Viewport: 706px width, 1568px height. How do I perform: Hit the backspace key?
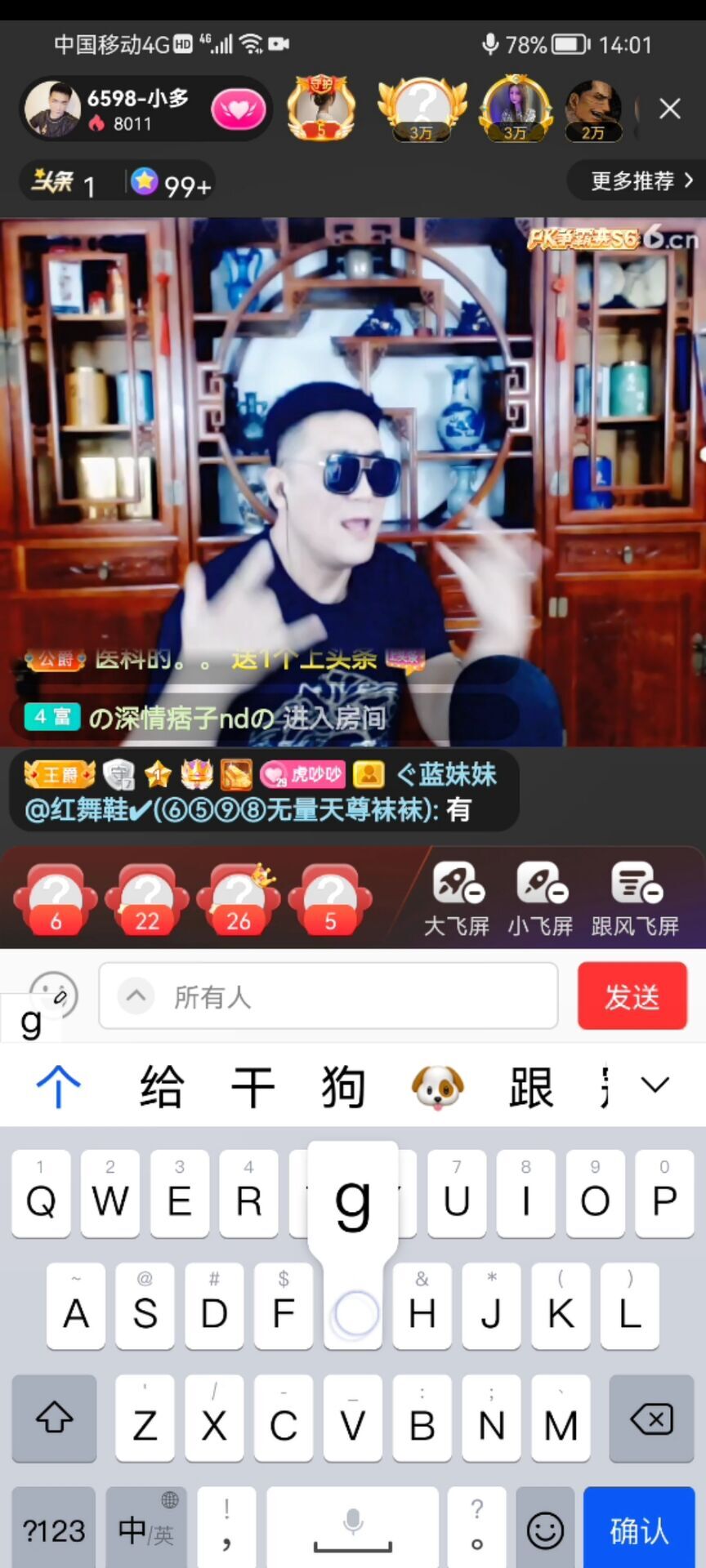pos(651,1419)
